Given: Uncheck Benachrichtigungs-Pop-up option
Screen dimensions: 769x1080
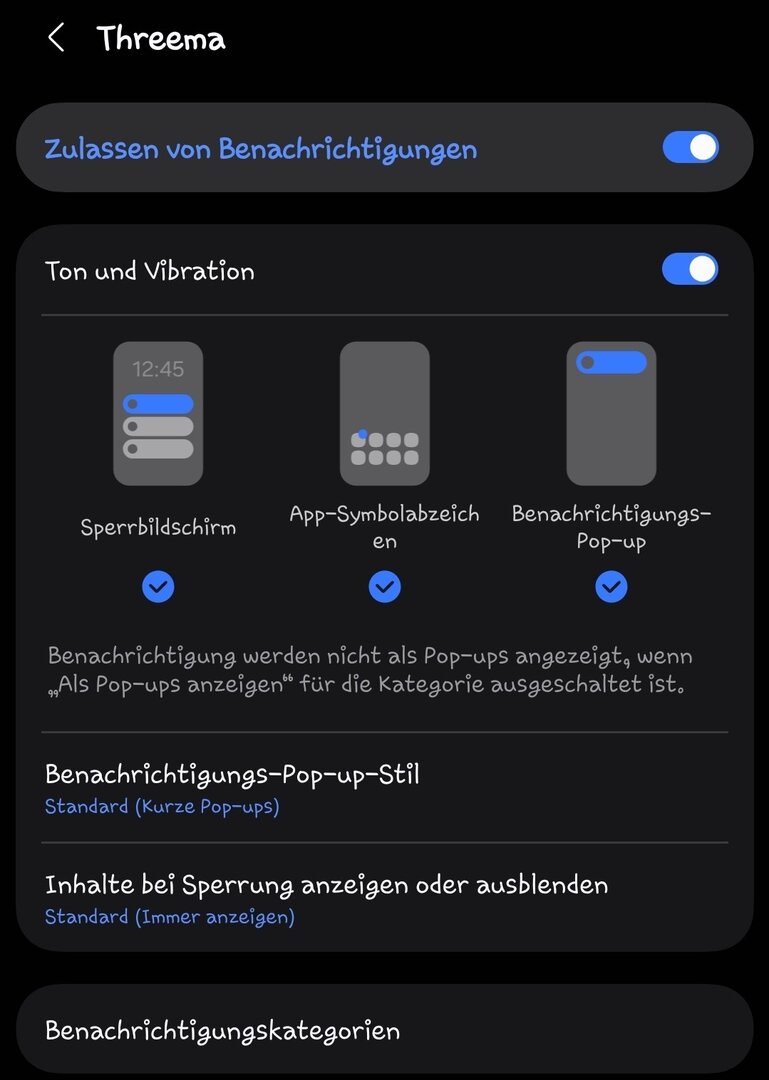Looking at the screenshot, I should (x=611, y=587).
